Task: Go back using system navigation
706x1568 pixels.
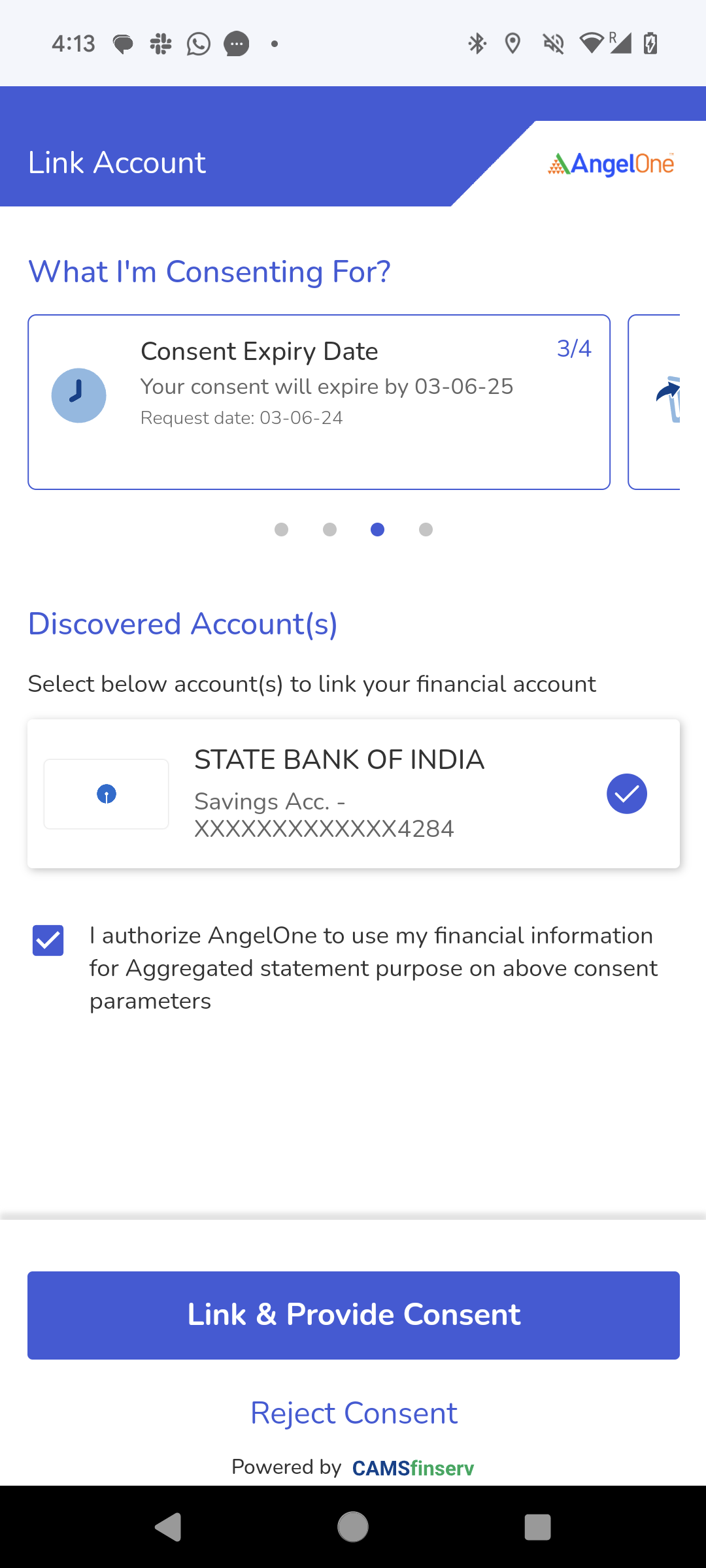Action: tap(169, 1527)
